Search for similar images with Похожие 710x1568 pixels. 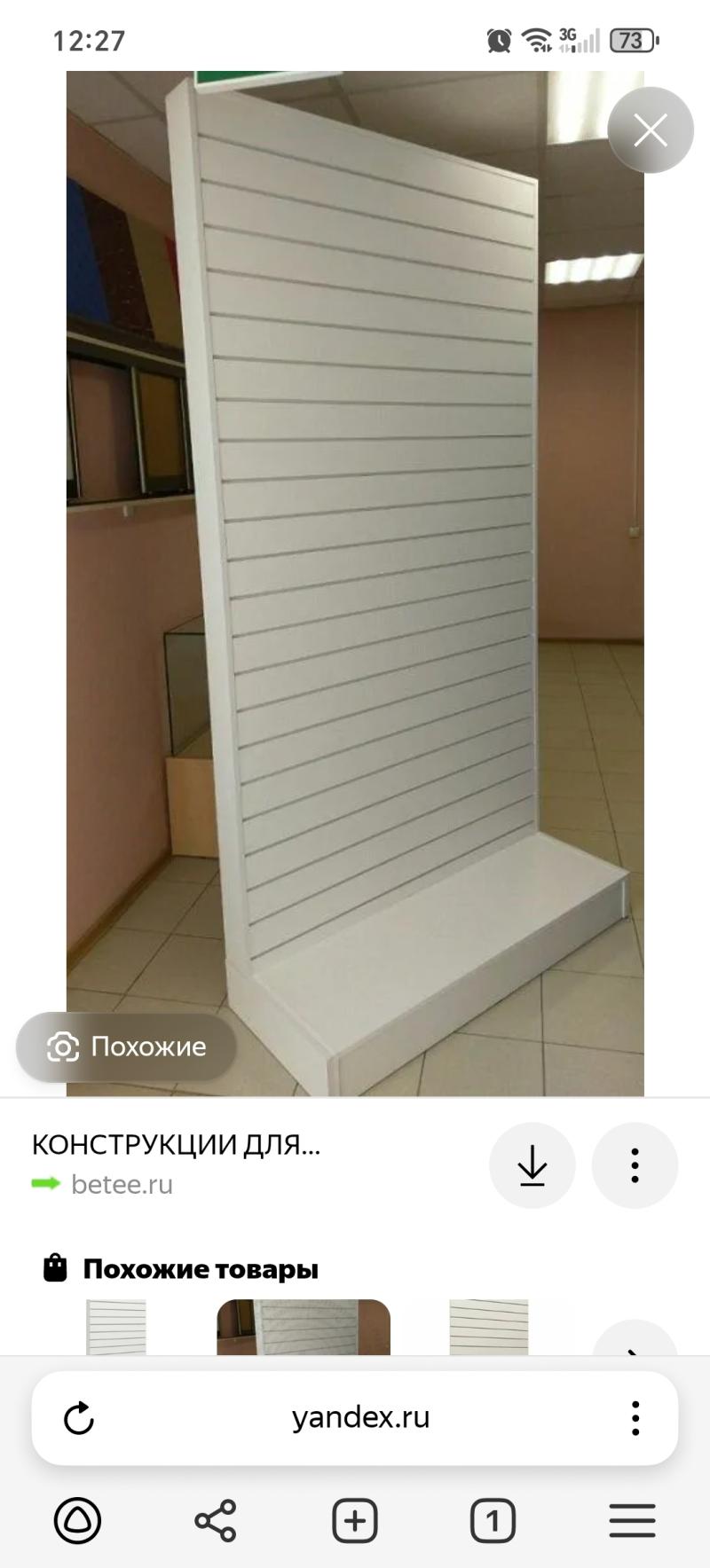click(126, 1047)
